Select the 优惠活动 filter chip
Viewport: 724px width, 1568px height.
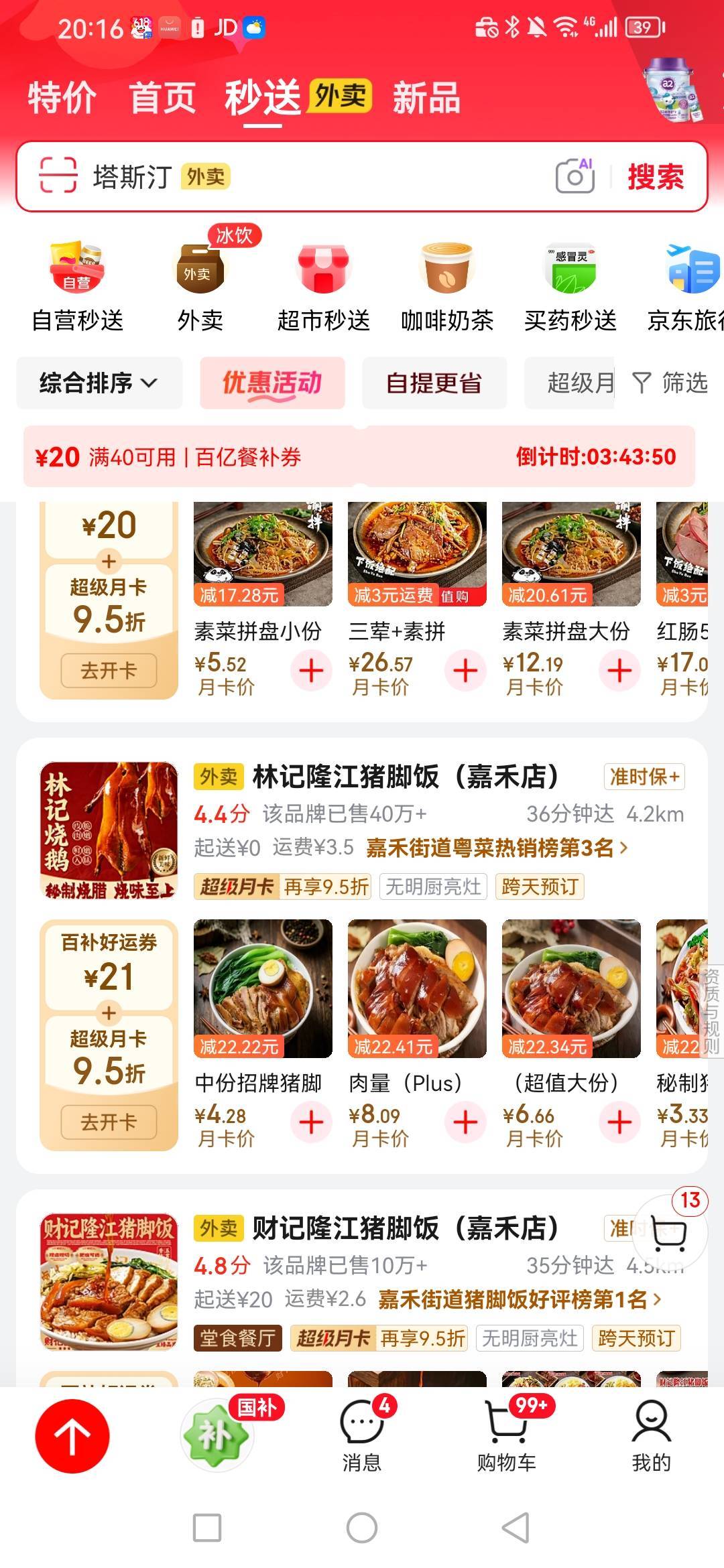(x=272, y=383)
